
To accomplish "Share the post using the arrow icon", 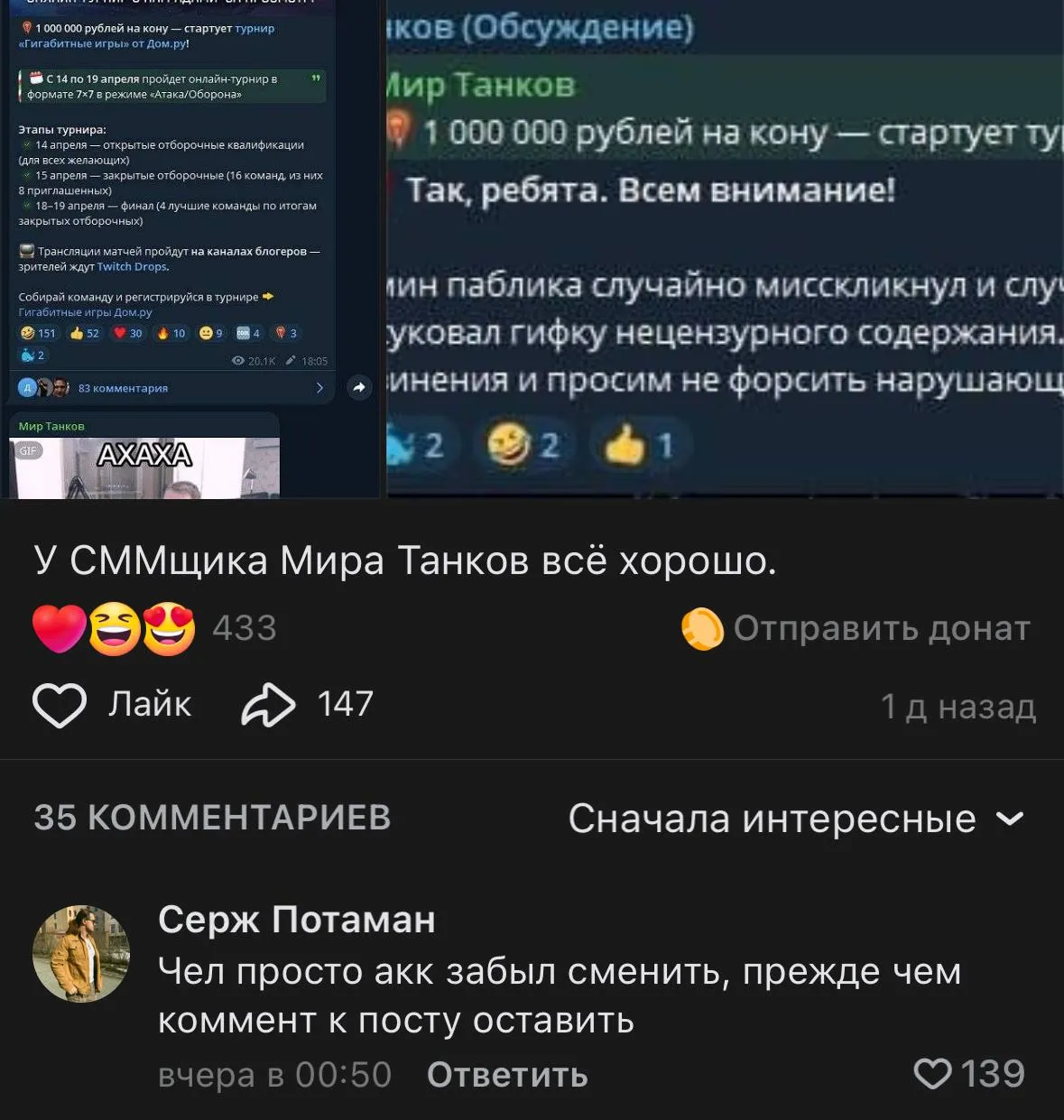I will (268, 705).
